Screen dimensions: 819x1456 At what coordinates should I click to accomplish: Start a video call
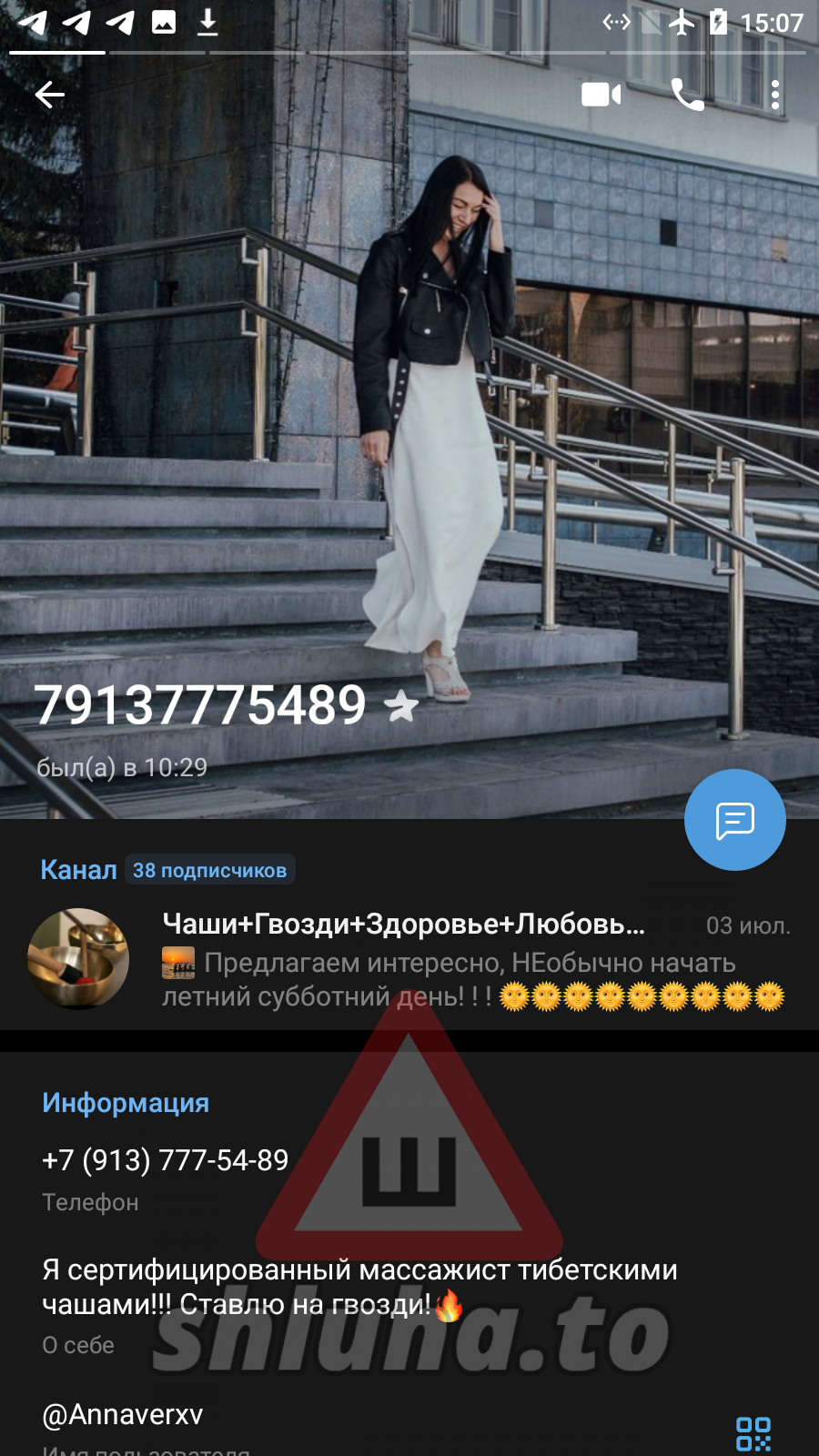pyautogui.click(x=601, y=95)
